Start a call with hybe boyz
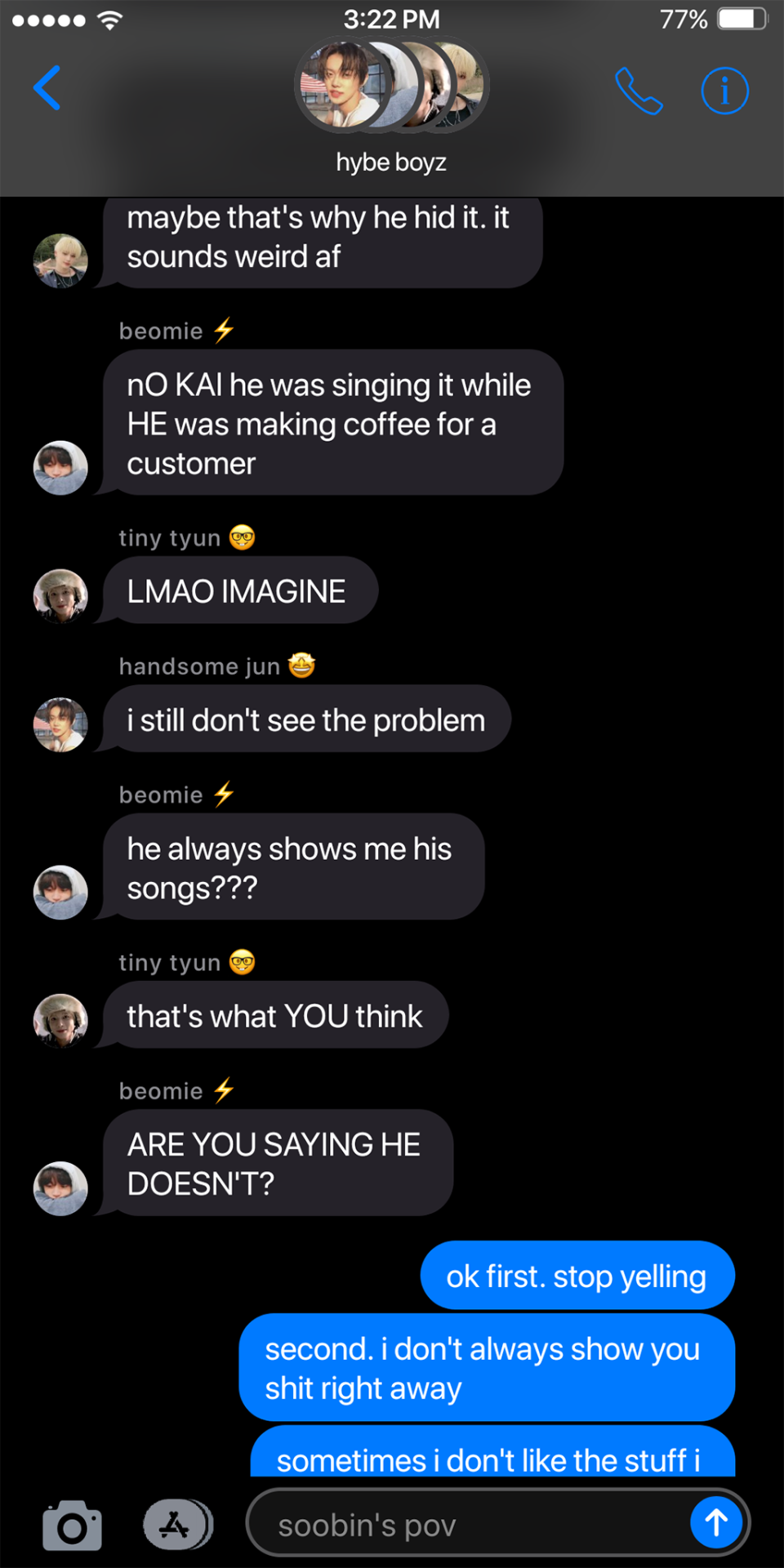This screenshot has height=1568, width=784. tap(638, 91)
